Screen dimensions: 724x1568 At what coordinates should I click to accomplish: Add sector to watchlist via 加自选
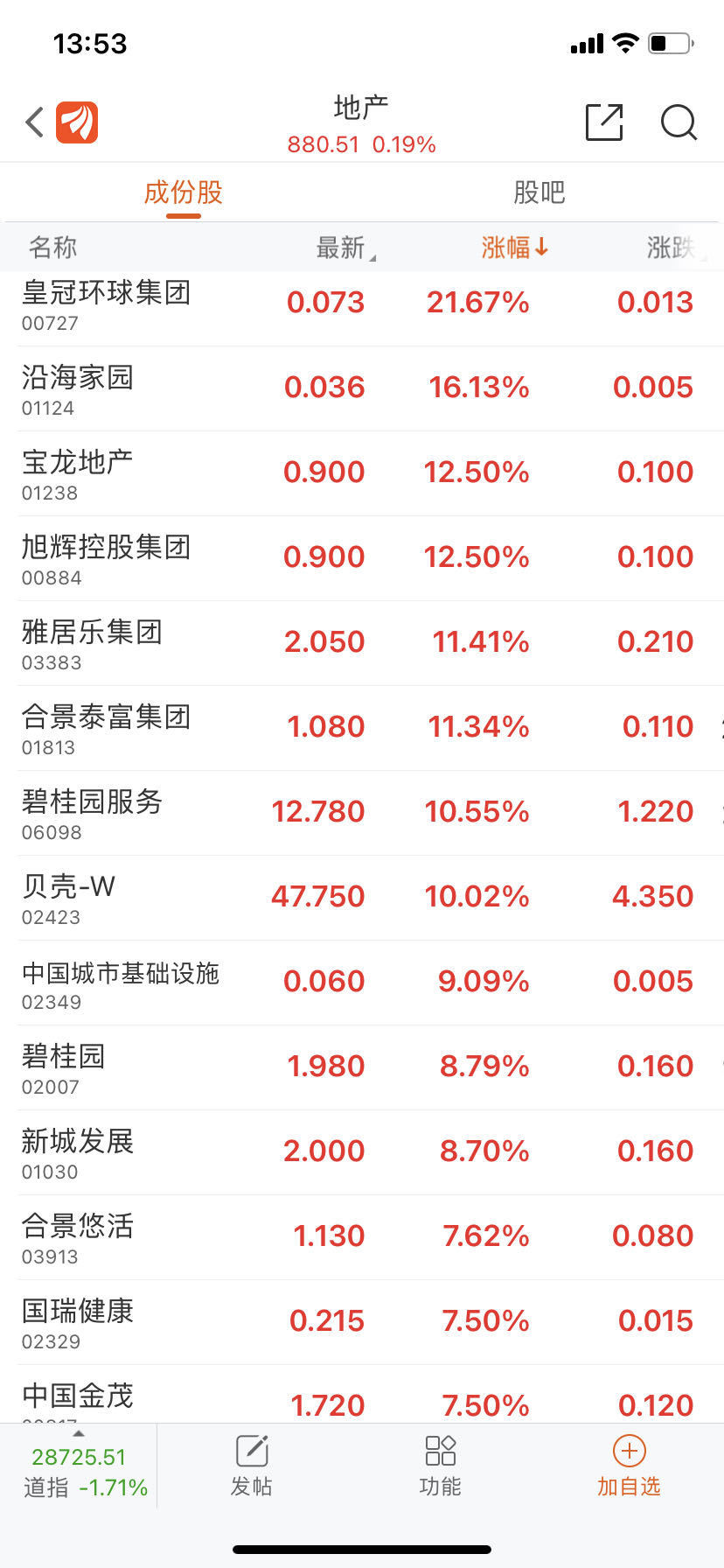(x=629, y=1466)
